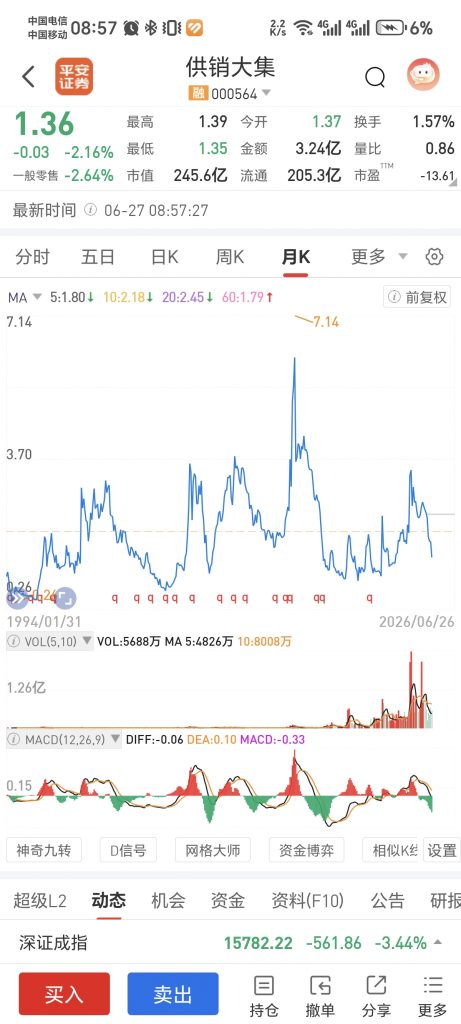Tap the blue 卖出 sell button
This screenshot has height=1024, width=461.
click(172, 993)
